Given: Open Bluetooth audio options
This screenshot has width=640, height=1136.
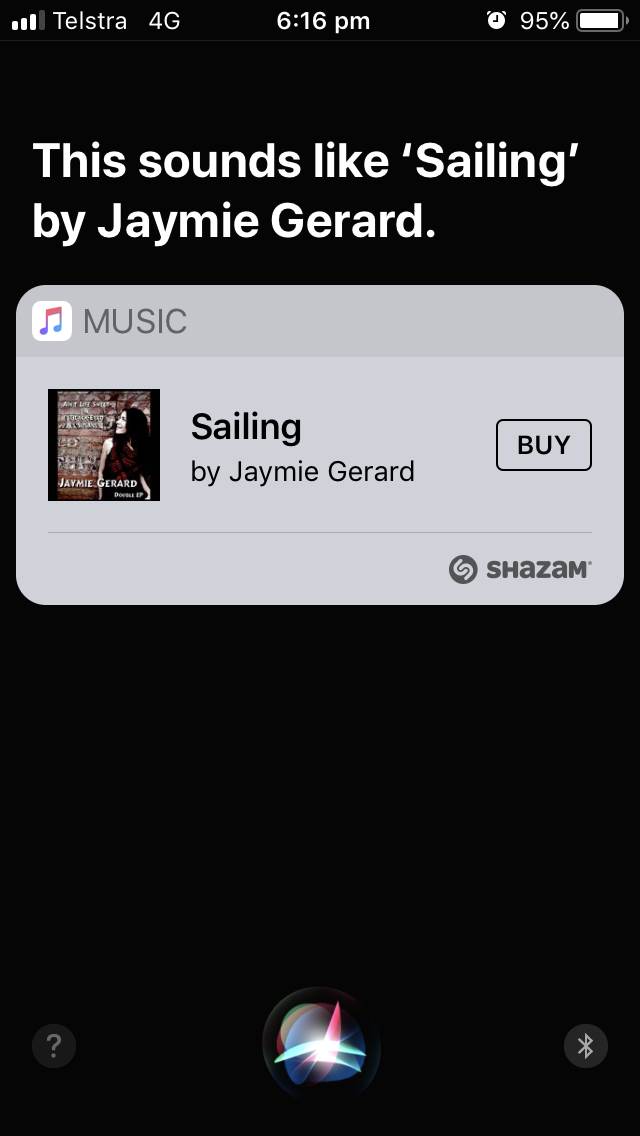Looking at the screenshot, I should pos(586,1046).
